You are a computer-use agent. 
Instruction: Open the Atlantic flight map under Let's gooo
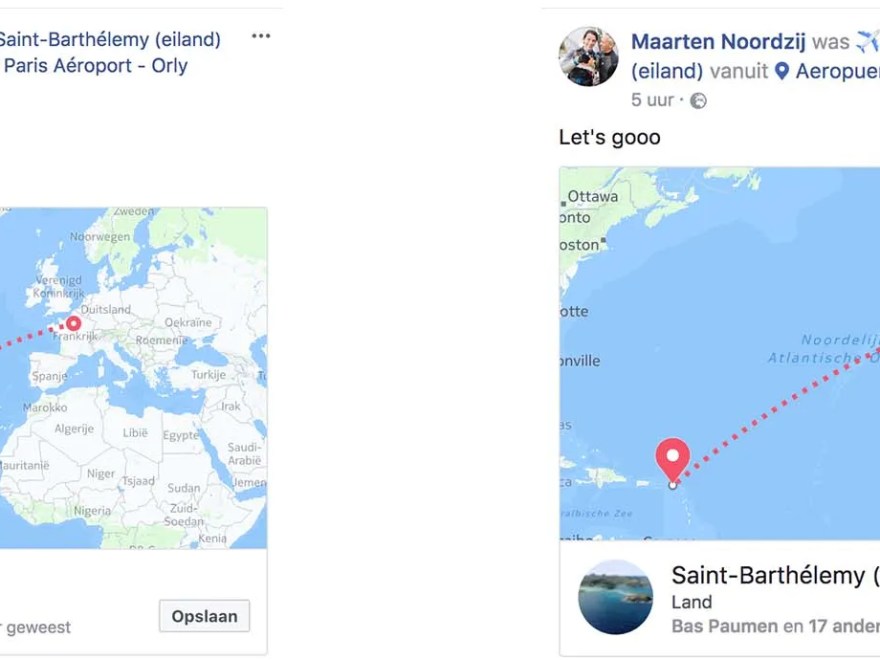(x=719, y=354)
